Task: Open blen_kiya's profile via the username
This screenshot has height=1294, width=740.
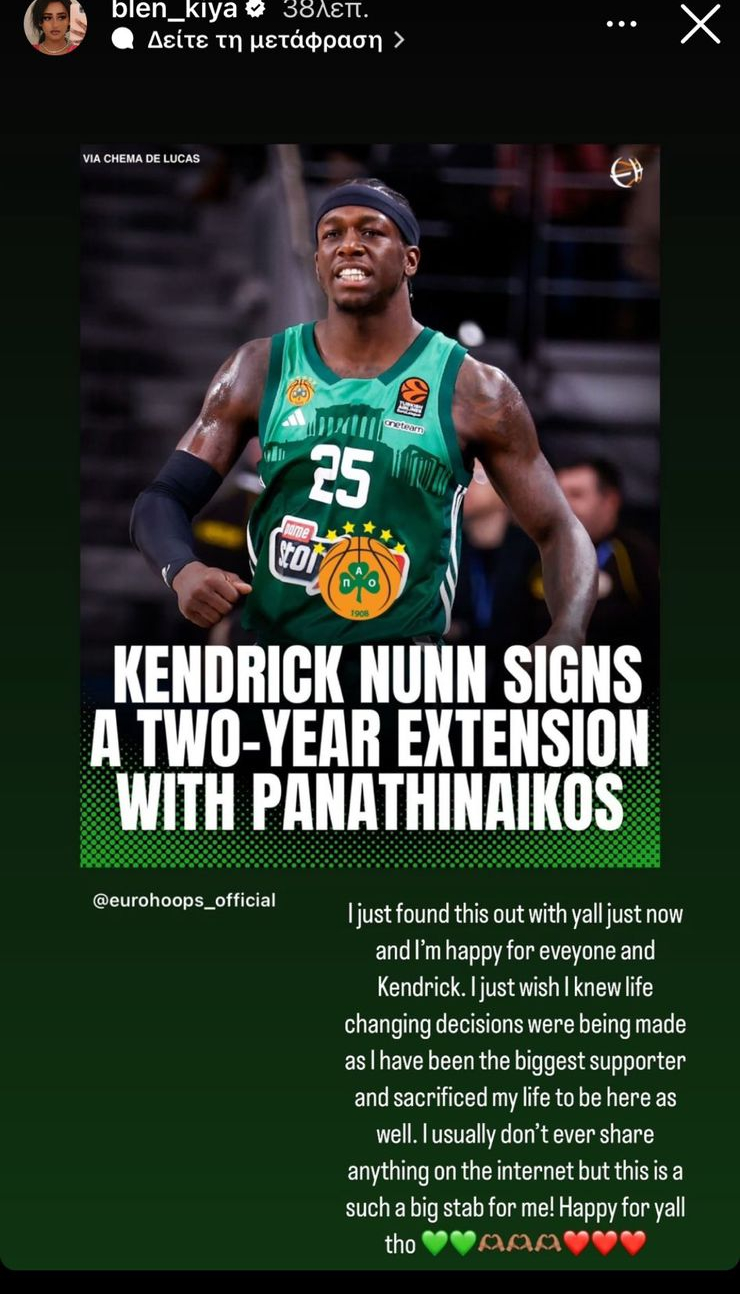Action: [175, 10]
